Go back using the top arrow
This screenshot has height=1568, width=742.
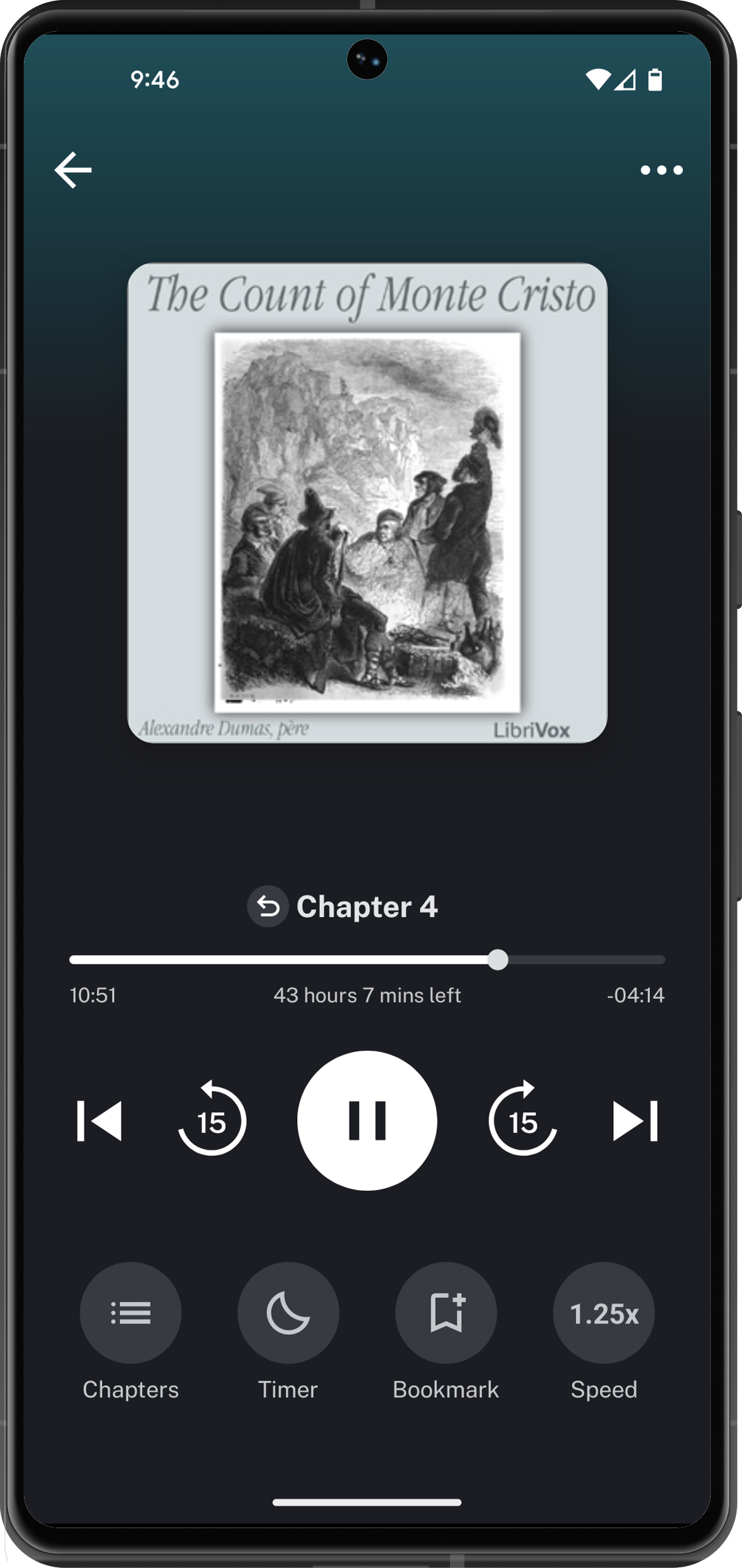tap(73, 170)
